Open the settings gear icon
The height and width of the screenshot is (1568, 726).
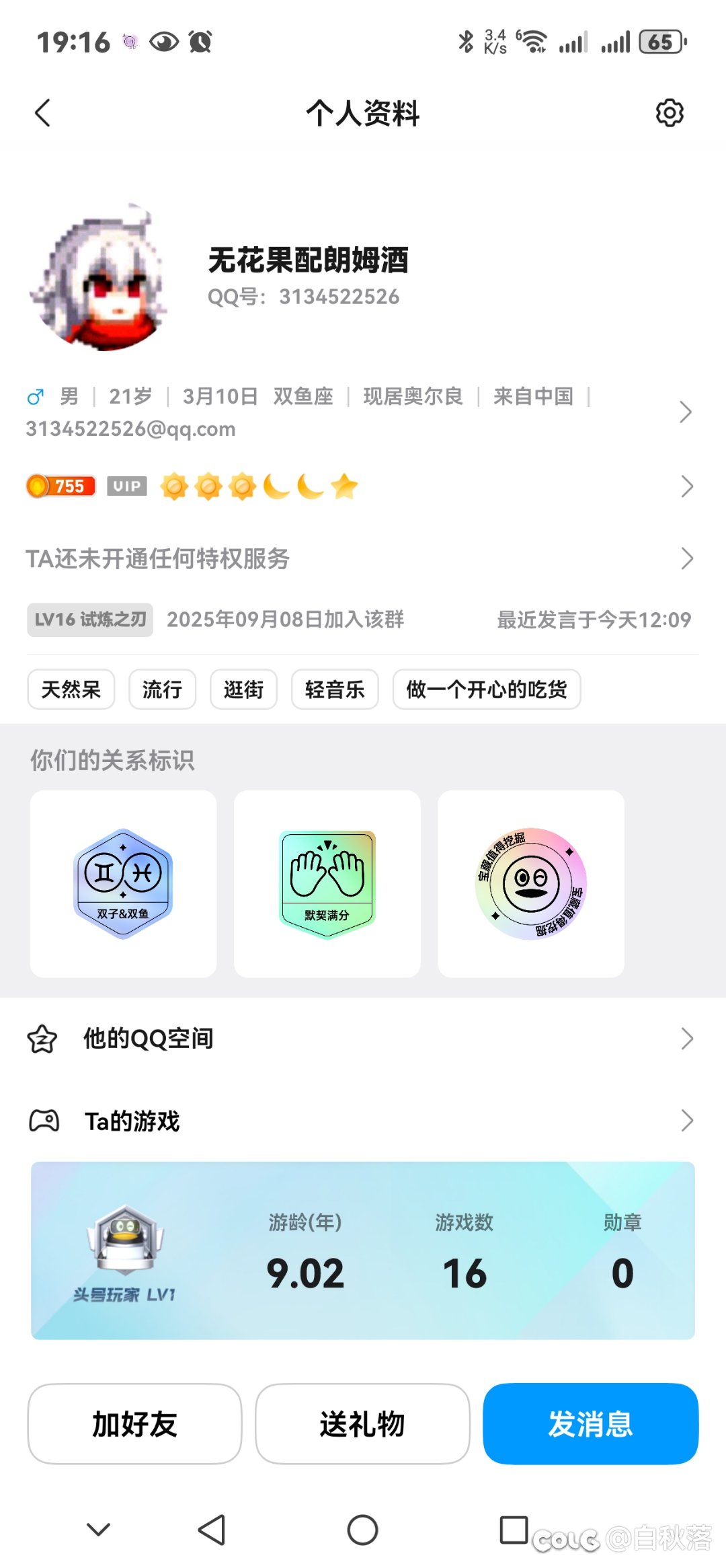click(670, 113)
